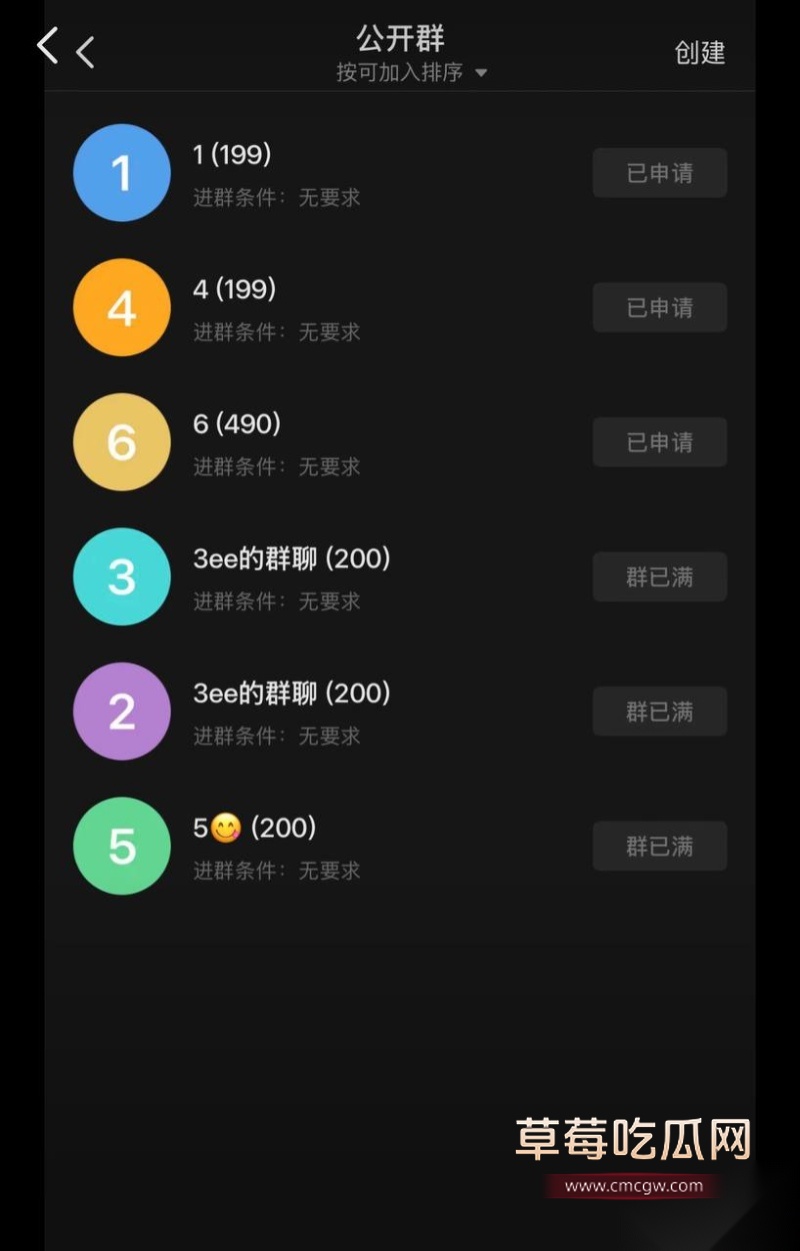Select the yellow avatar of group 6
Image resolution: width=800 pixels, height=1251 pixels.
(121, 441)
